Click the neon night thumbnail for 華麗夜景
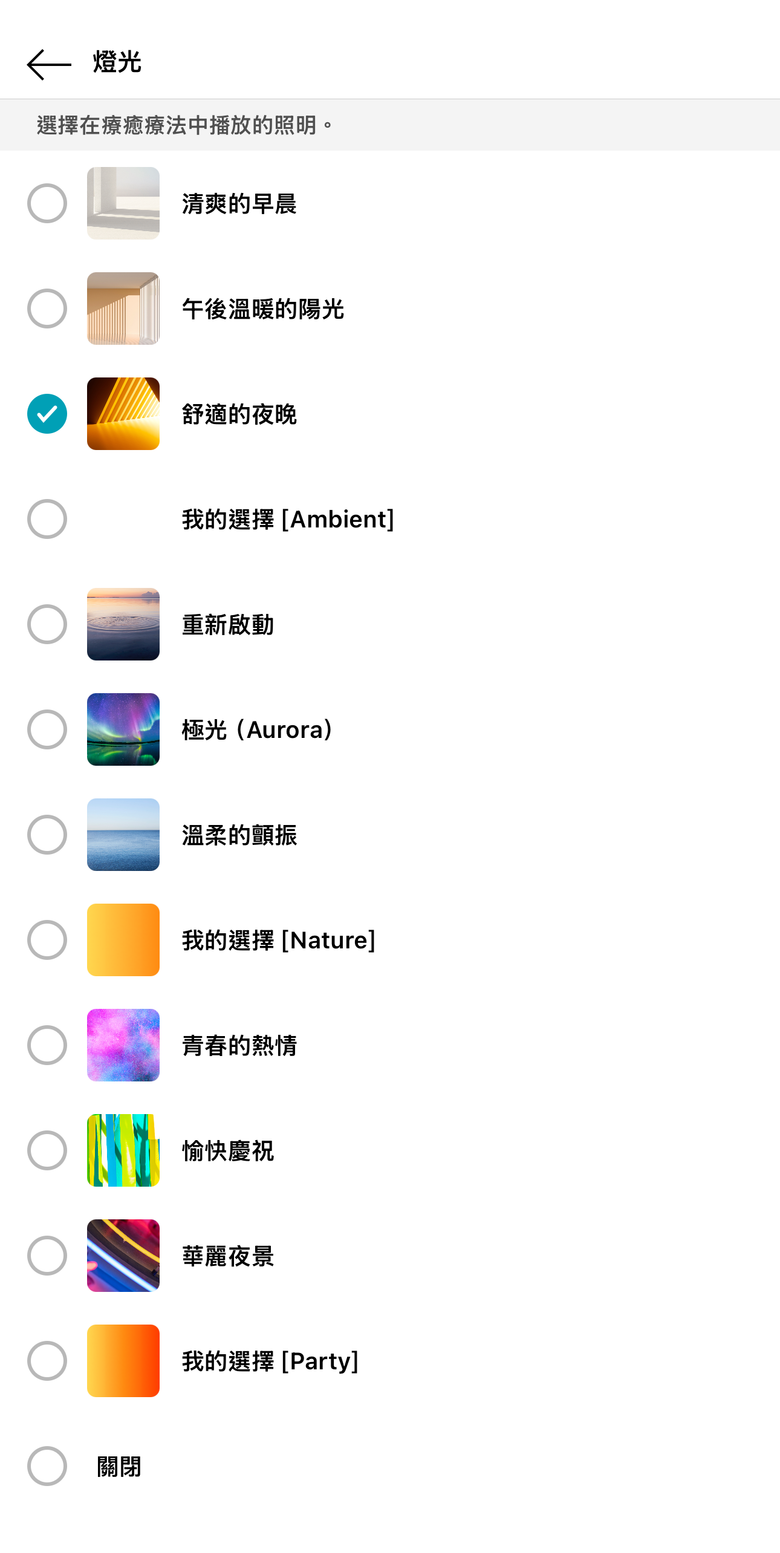 (123, 1255)
